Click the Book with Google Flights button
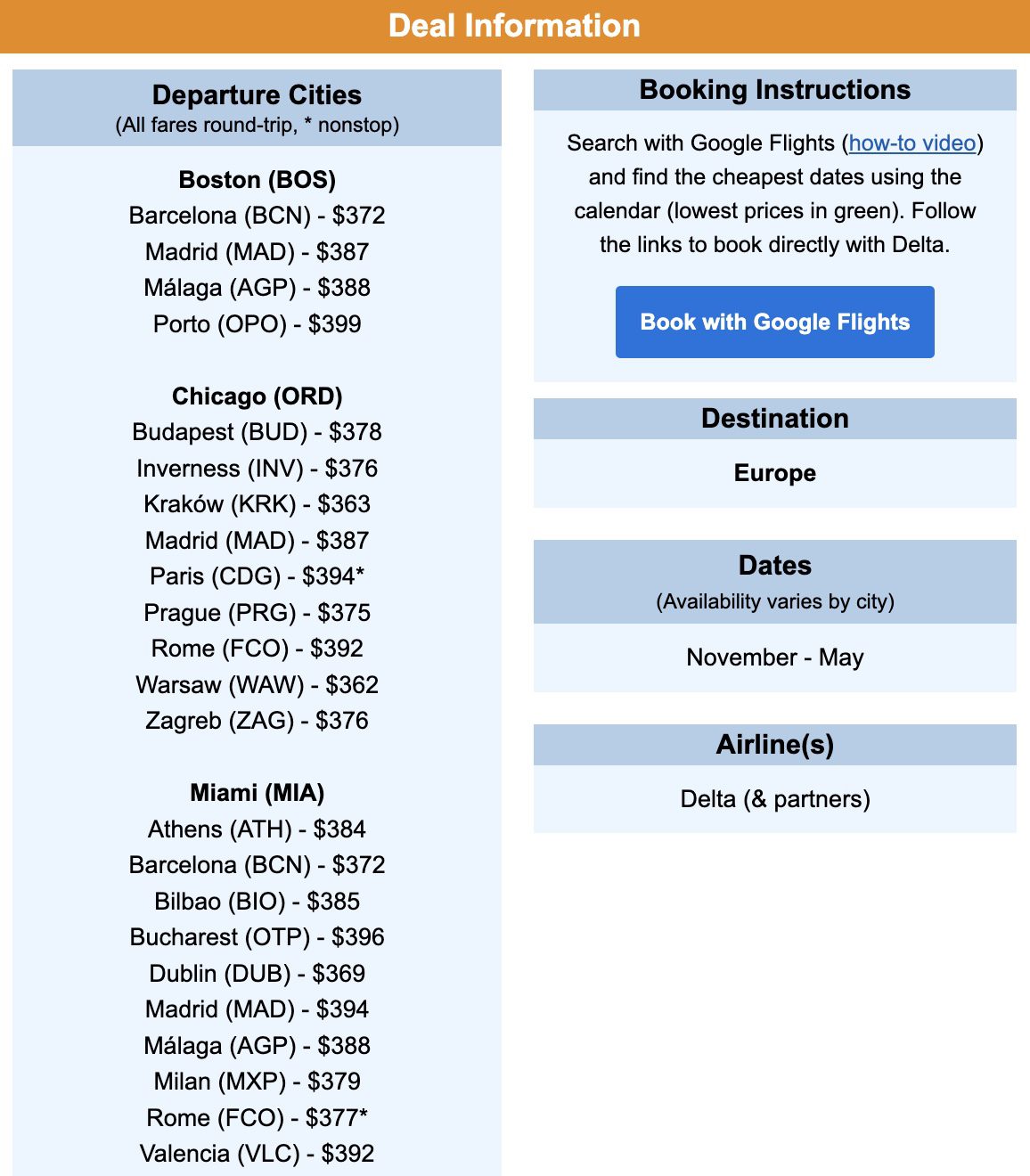The width and height of the screenshot is (1030, 1176). click(773, 322)
